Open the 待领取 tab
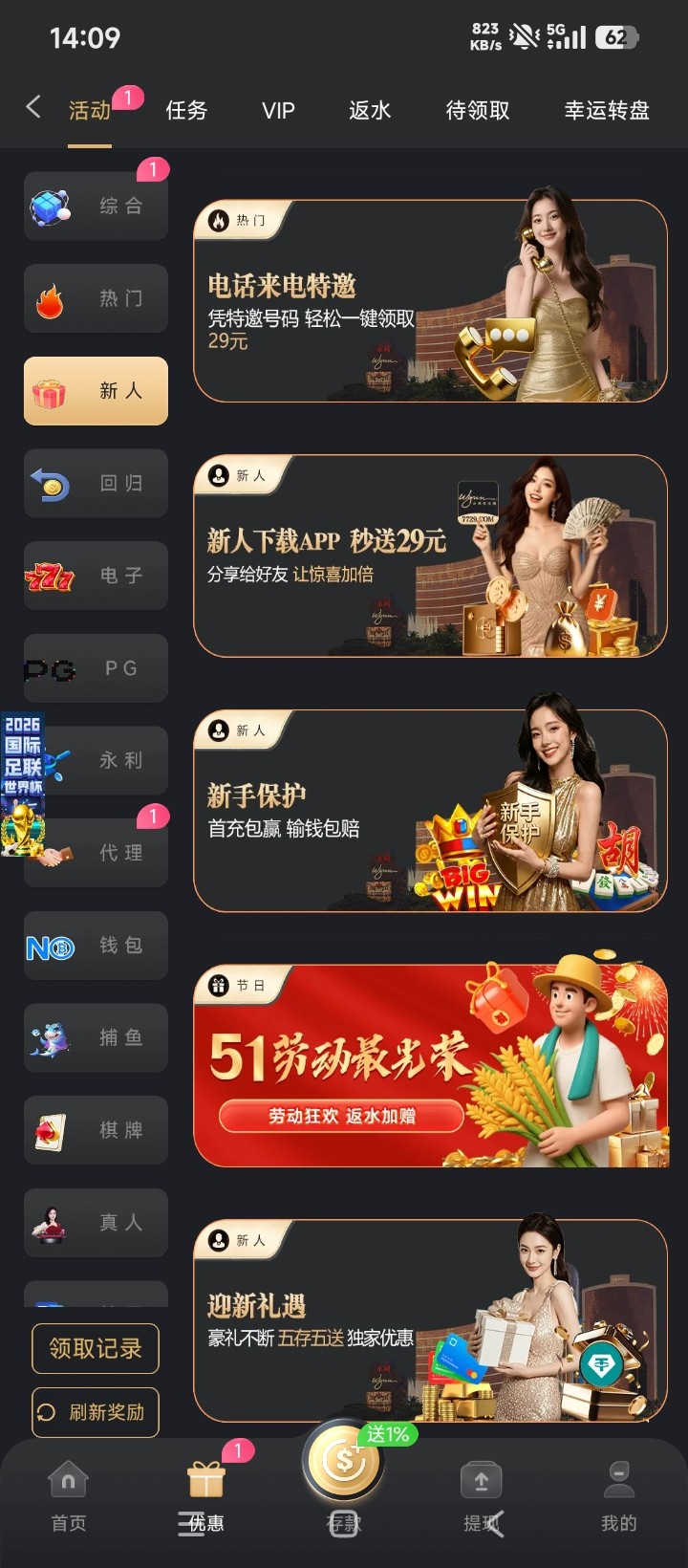The image size is (688, 1568). click(x=478, y=111)
